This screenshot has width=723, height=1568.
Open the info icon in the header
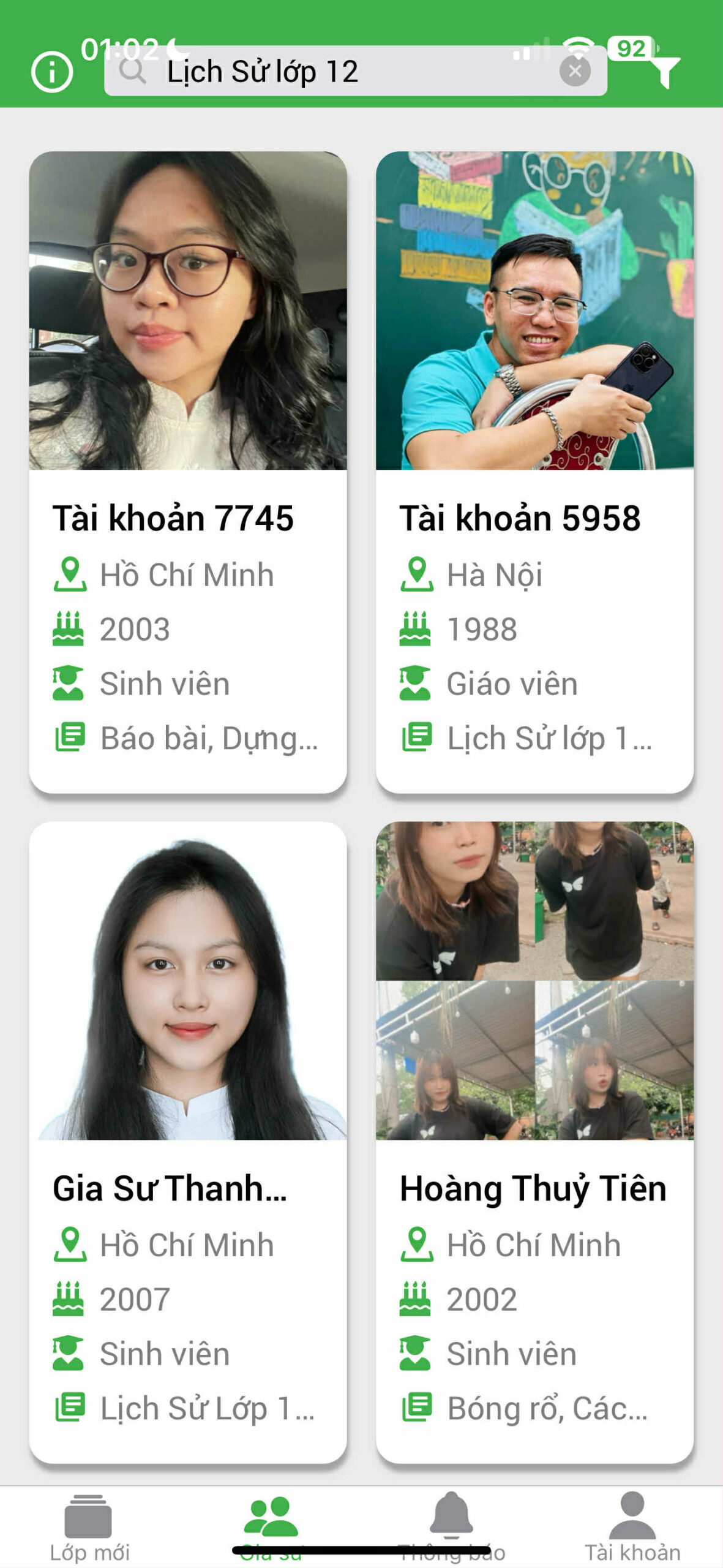pos(52,72)
